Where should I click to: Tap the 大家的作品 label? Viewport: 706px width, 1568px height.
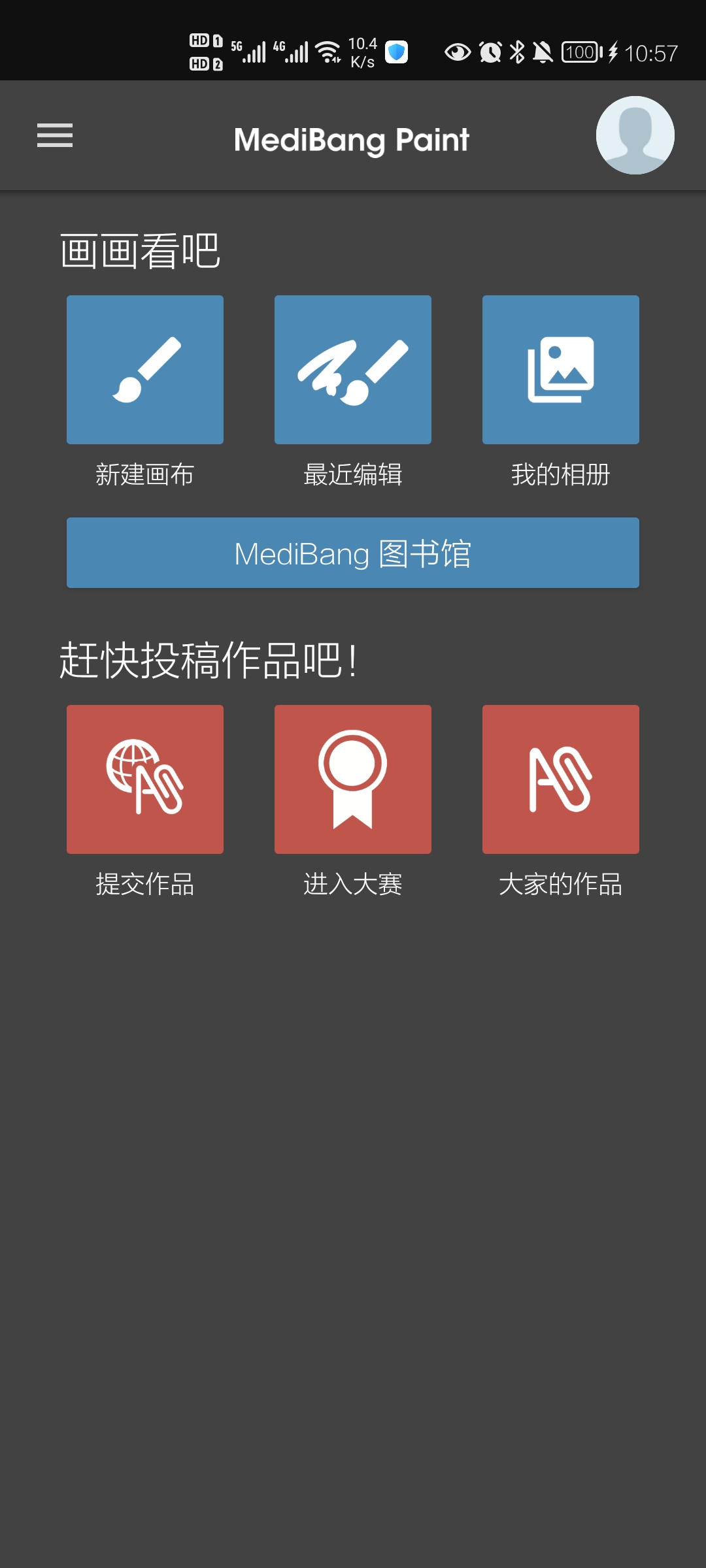[560, 885]
